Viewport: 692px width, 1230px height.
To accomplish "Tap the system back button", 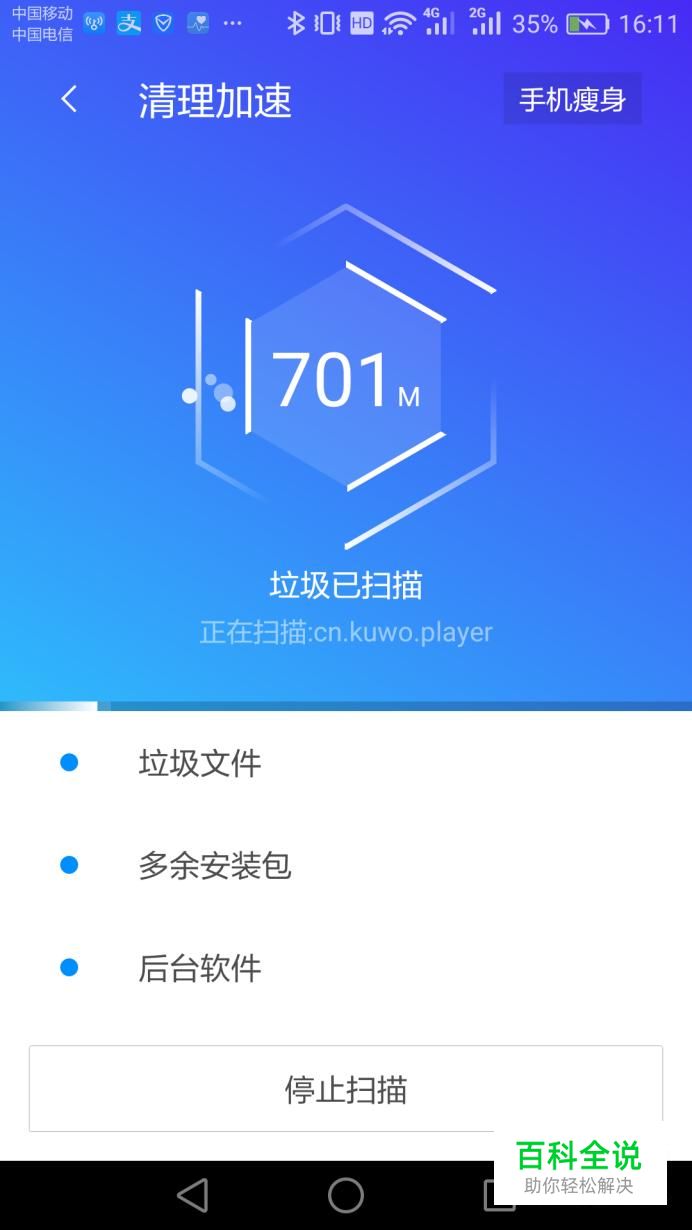I will [x=192, y=1194].
